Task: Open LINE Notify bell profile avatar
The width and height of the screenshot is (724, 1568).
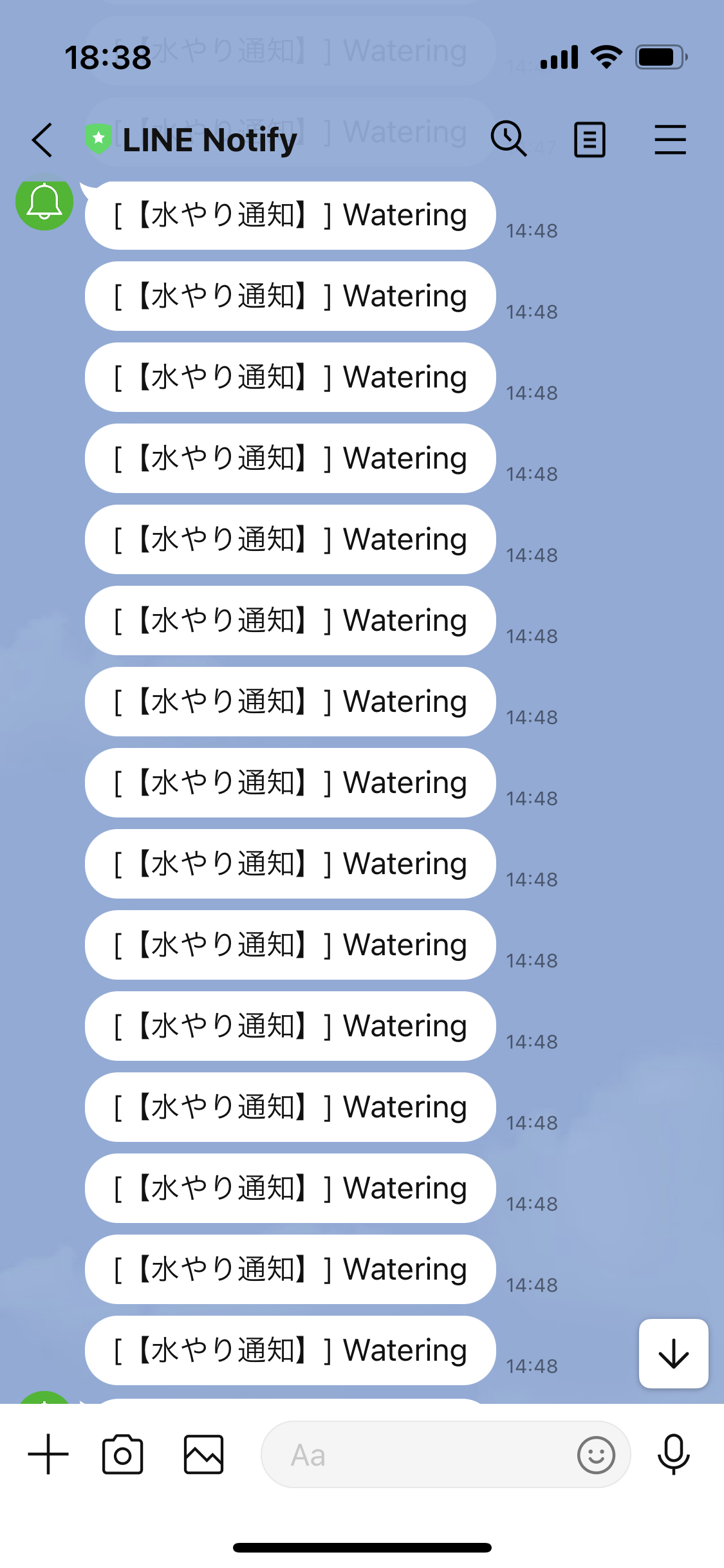Action: 44,203
